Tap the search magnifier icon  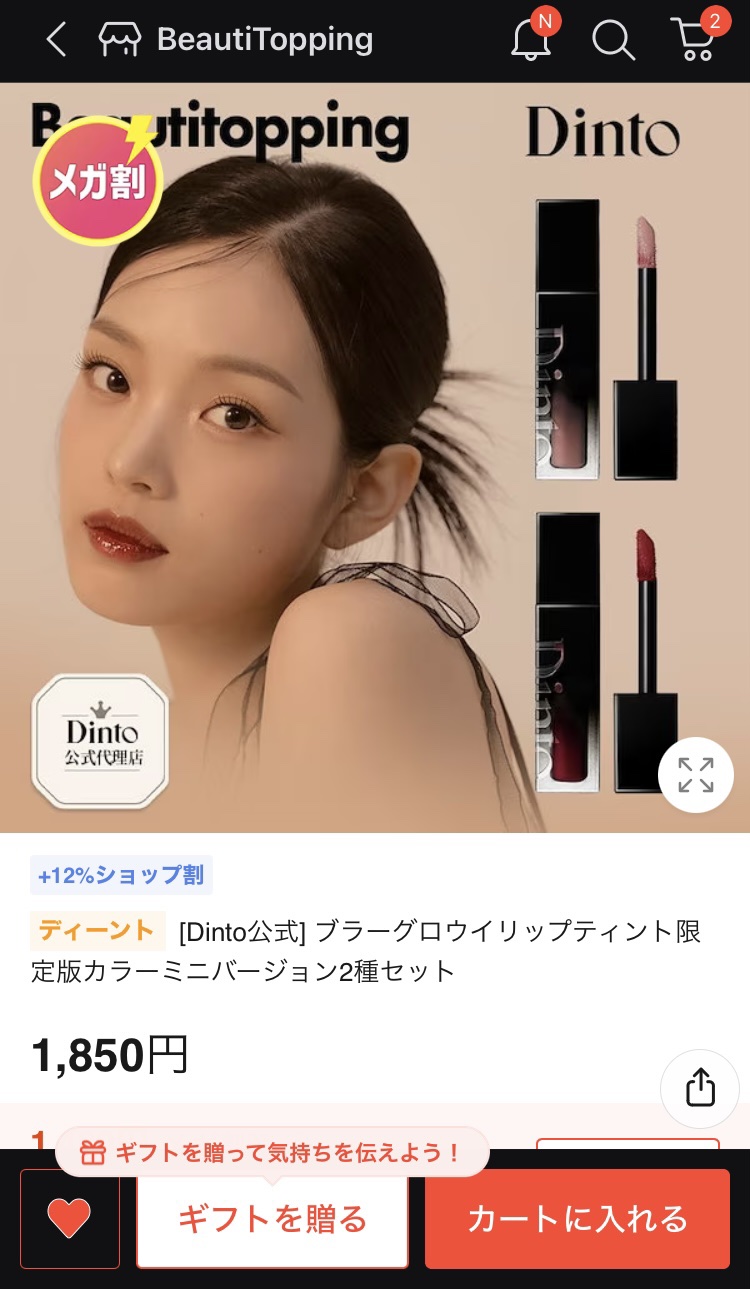tap(613, 40)
